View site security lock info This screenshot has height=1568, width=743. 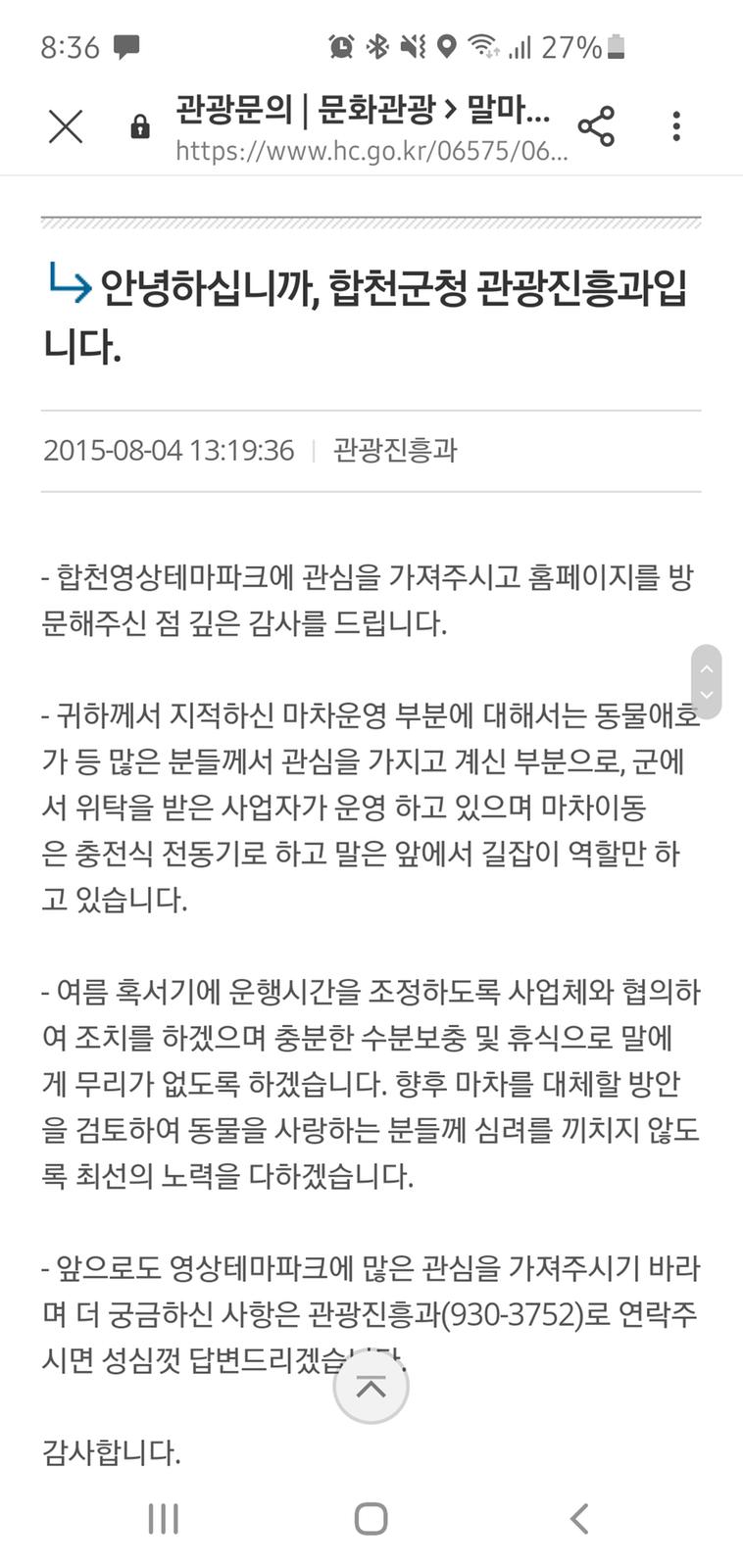pos(140,127)
